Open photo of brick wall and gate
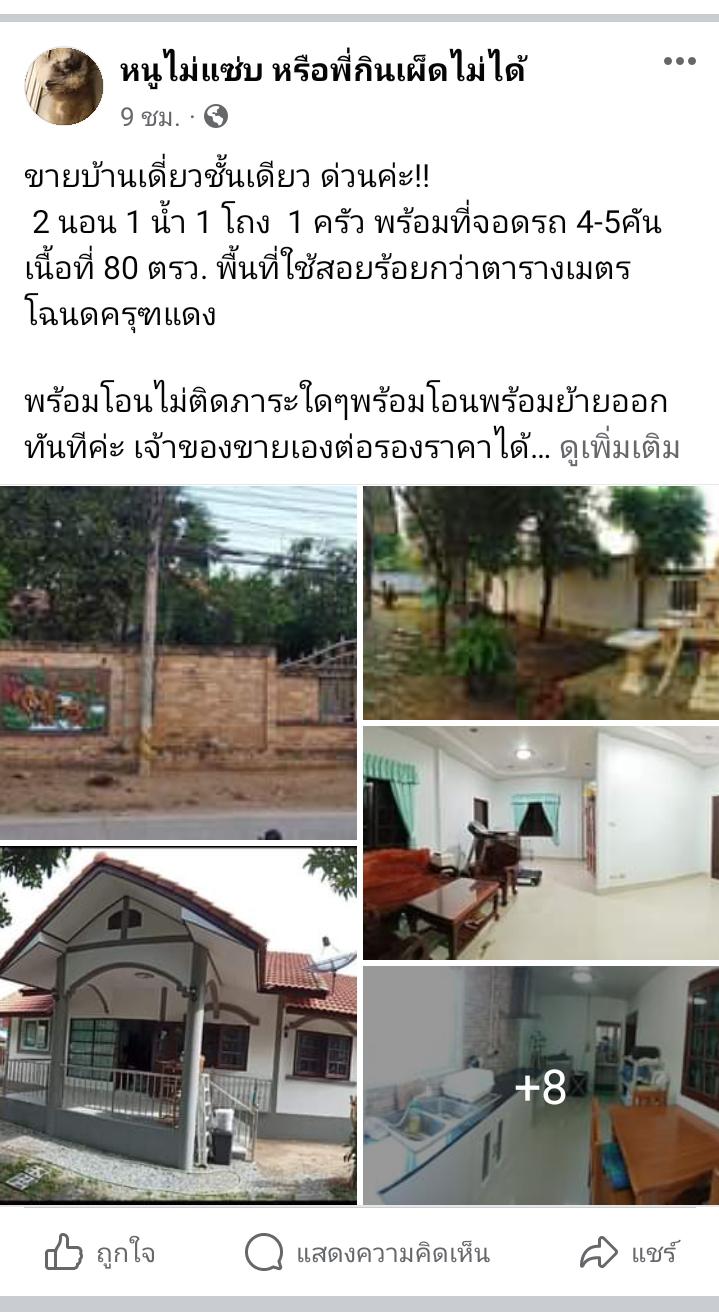This screenshot has height=1315, width=719. [178, 663]
